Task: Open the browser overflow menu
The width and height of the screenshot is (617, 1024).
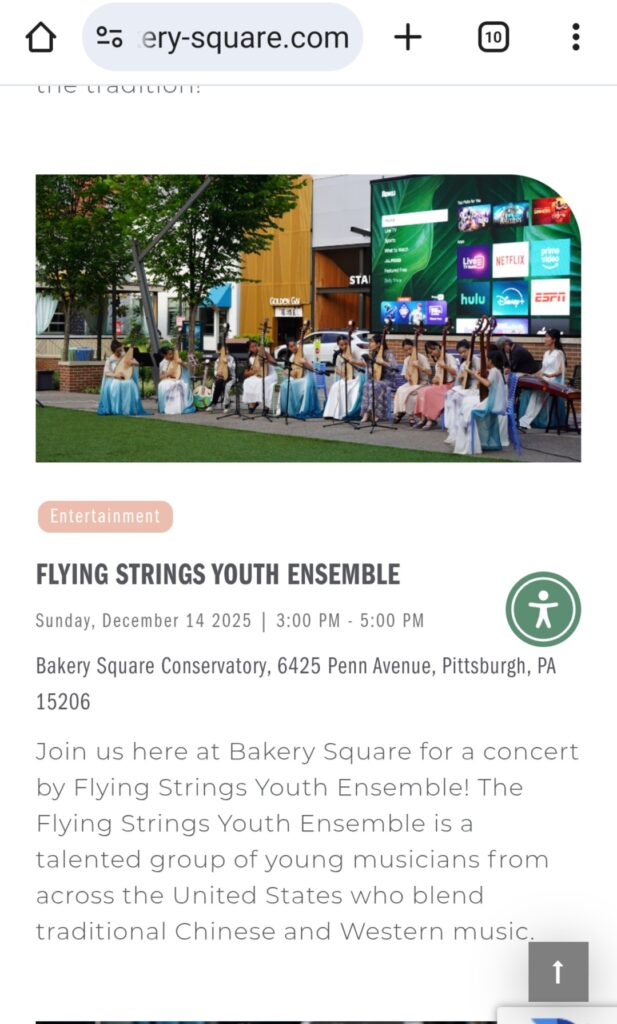Action: coord(575,38)
